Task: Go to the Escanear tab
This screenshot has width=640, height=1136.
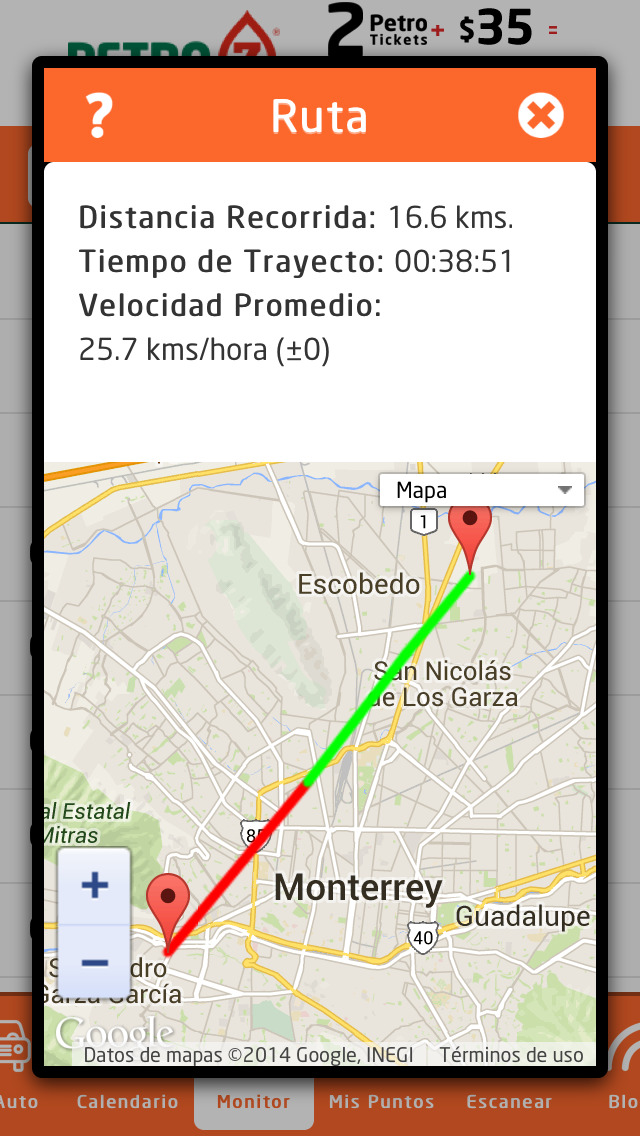Action: point(510,1102)
